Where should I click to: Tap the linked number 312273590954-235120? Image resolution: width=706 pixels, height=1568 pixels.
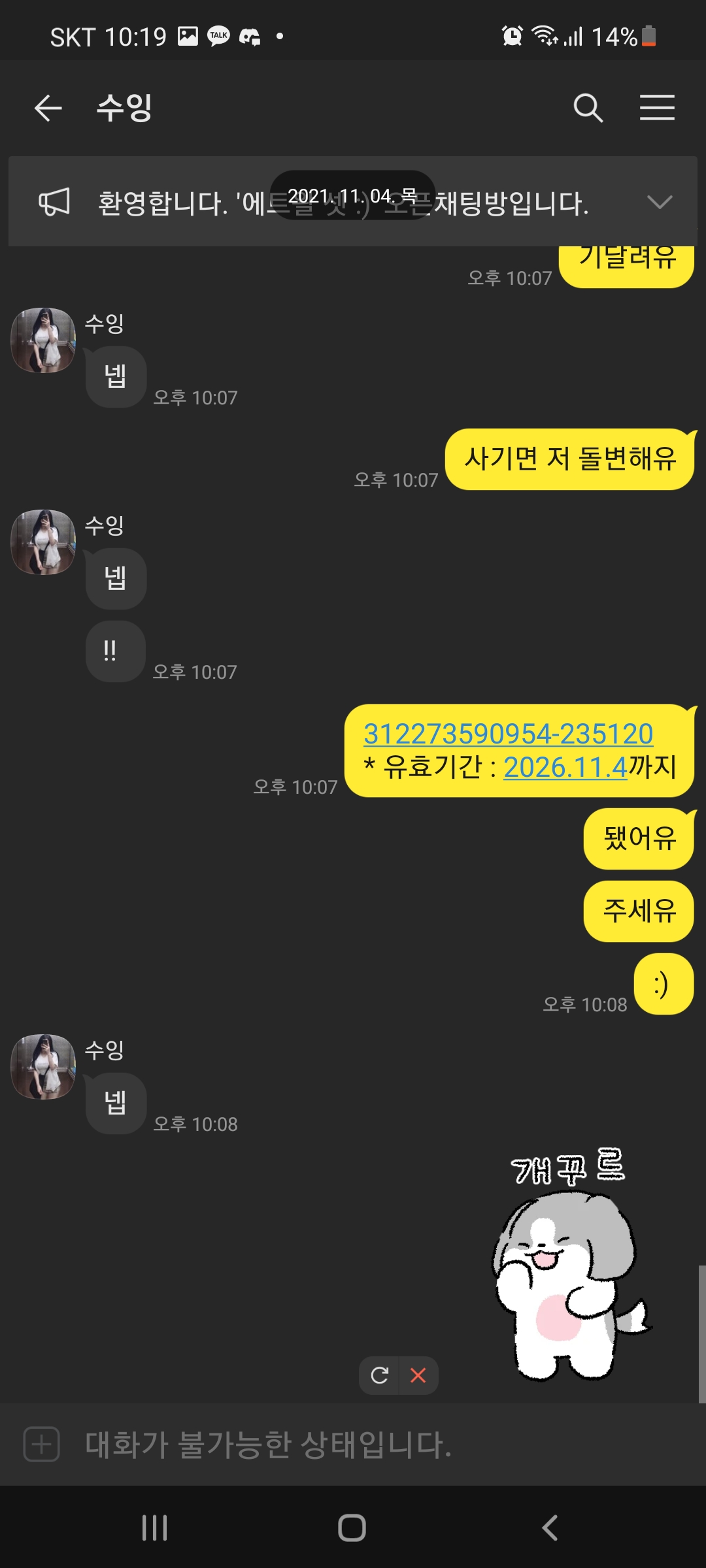coord(508,734)
